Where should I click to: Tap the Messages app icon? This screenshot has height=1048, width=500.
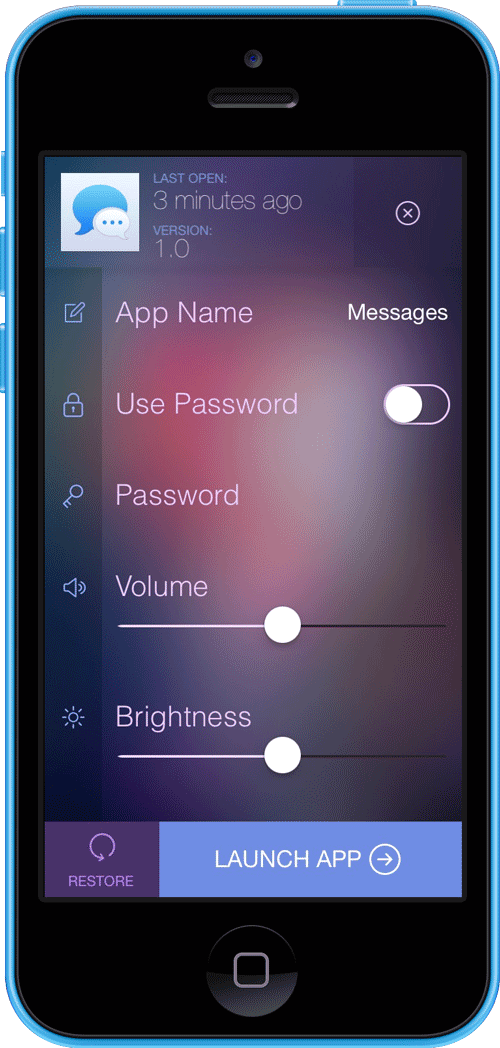[x=100, y=212]
